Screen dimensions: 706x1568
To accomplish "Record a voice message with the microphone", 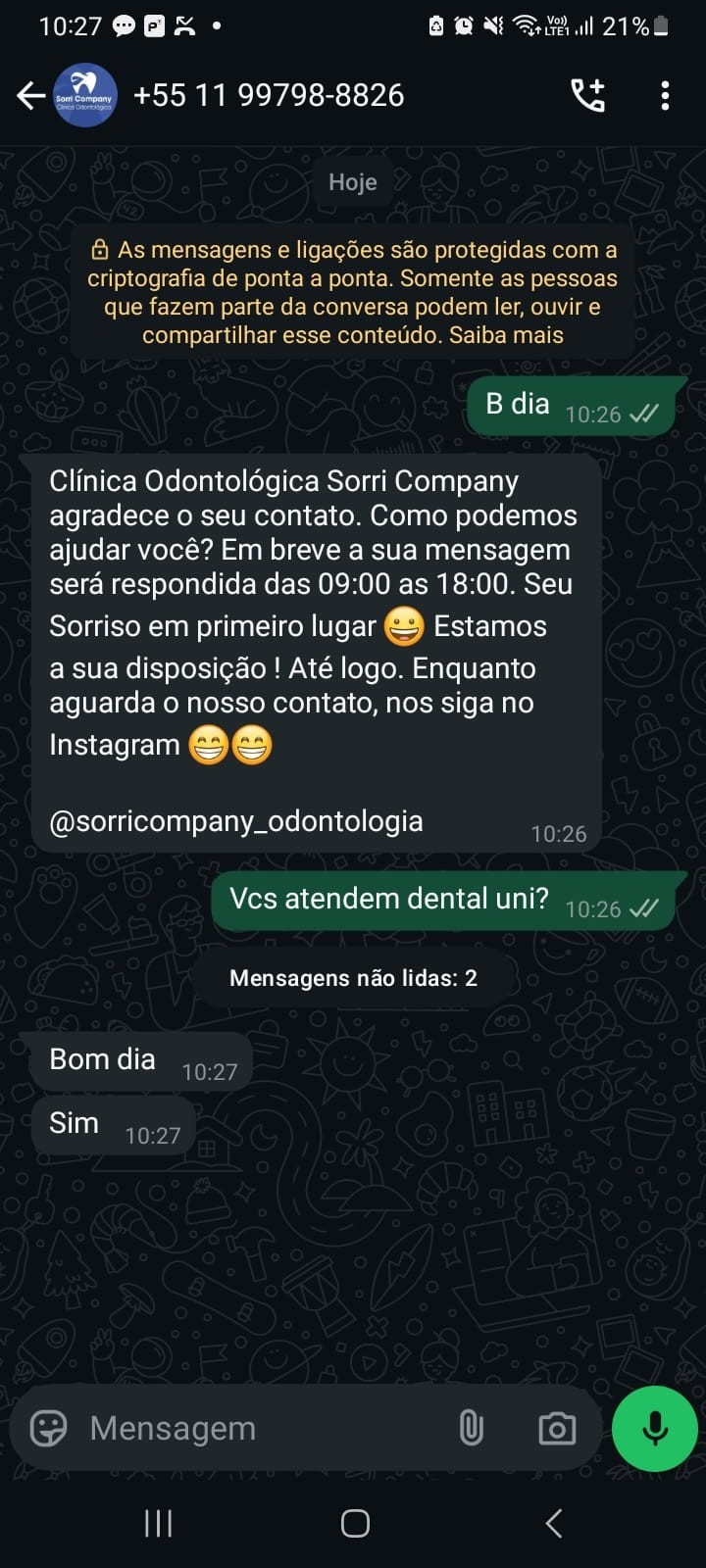I will point(654,1428).
